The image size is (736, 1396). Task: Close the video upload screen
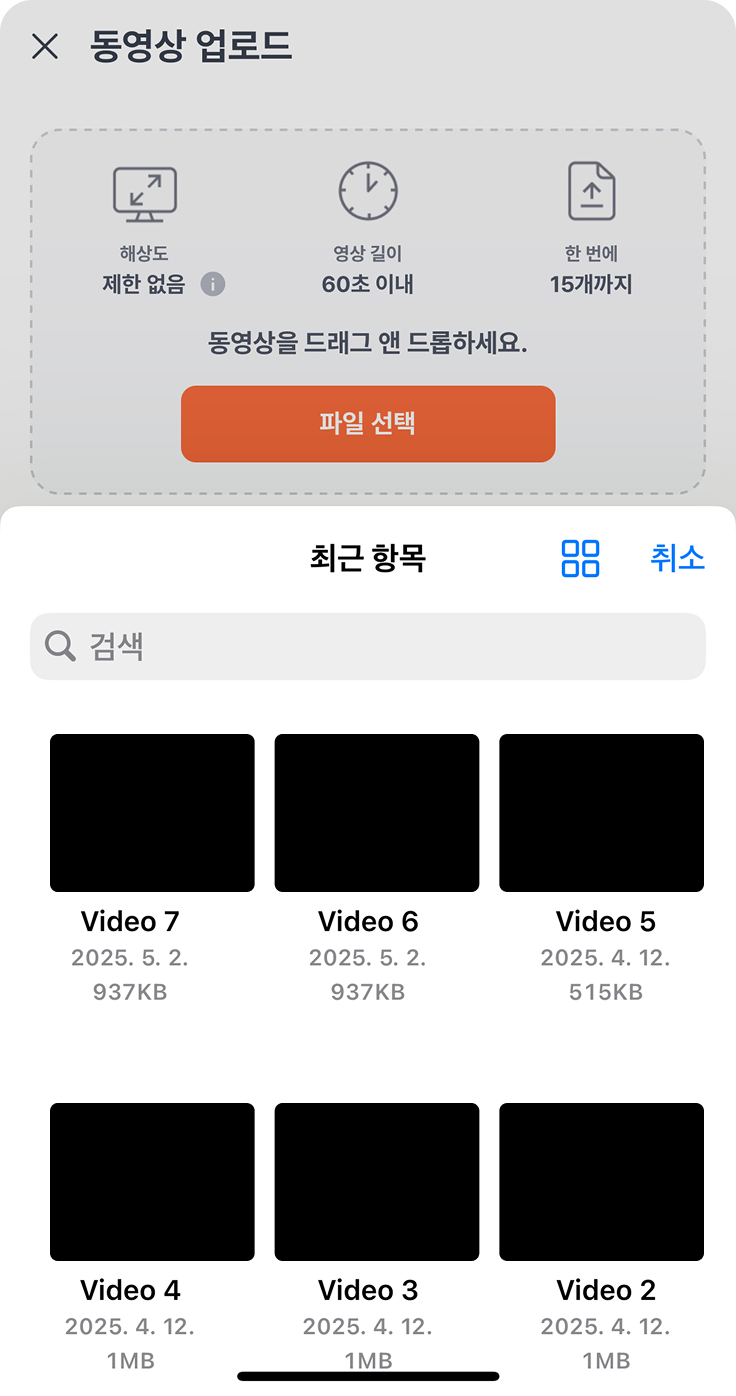45,46
